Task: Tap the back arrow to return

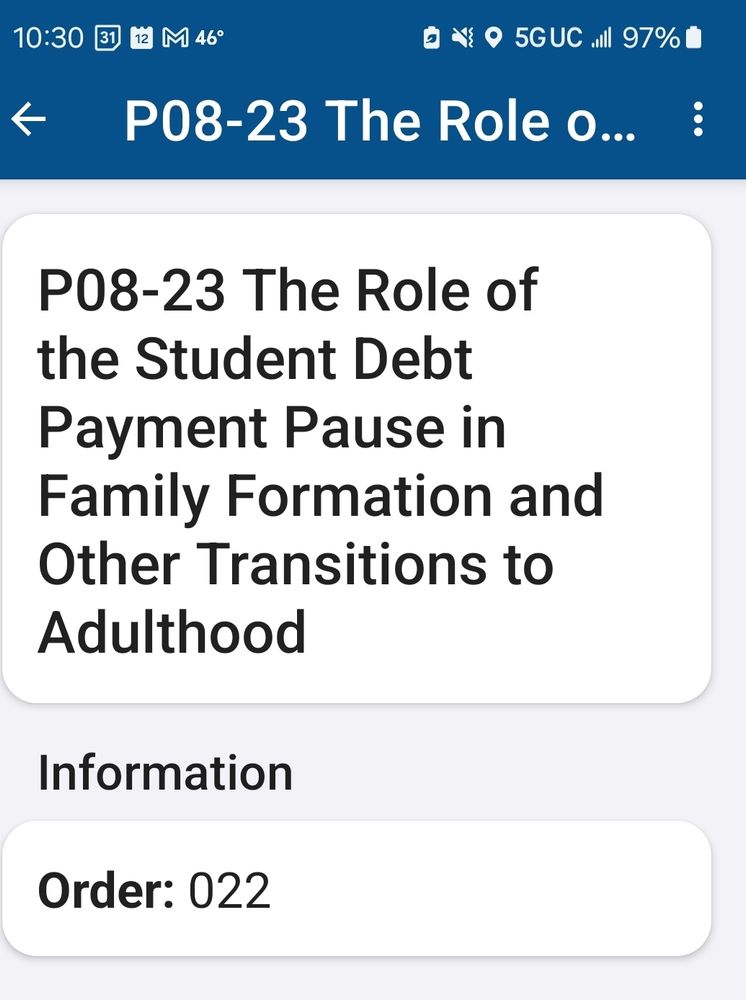Action: click(x=30, y=120)
